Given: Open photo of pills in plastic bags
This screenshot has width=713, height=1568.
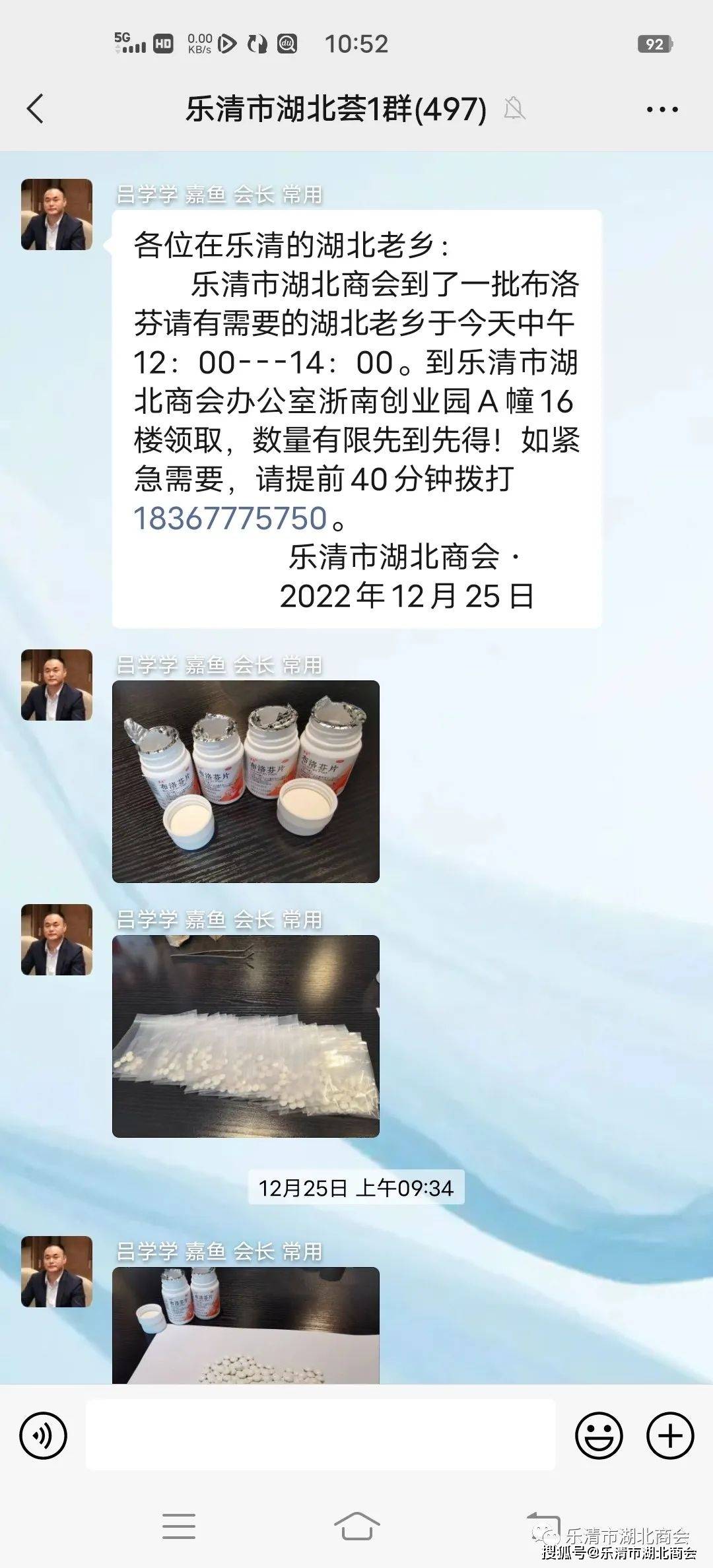Looking at the screenshot, I should point(246,1035).
